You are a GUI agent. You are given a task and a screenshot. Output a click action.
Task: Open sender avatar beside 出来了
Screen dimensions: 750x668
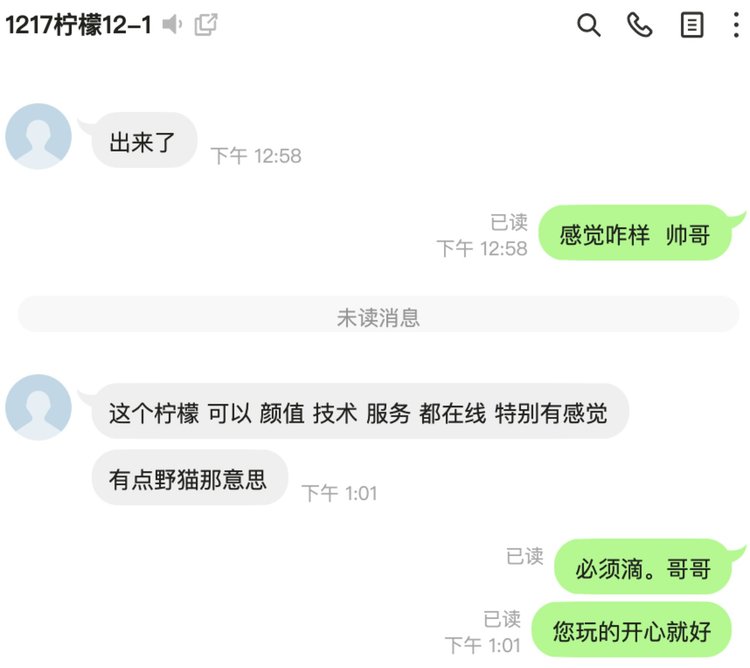tap(38, 137)
